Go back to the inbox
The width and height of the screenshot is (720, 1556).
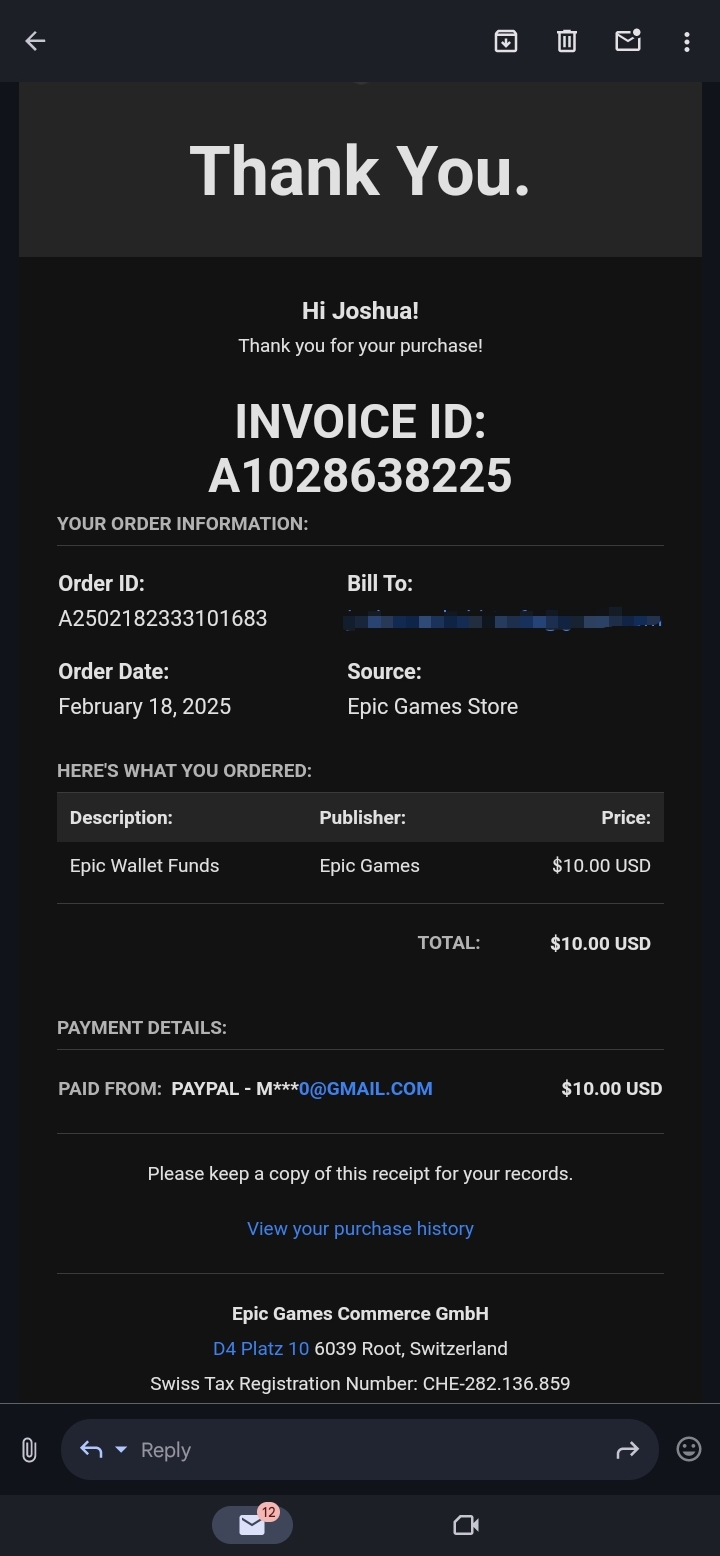[35, 41]
